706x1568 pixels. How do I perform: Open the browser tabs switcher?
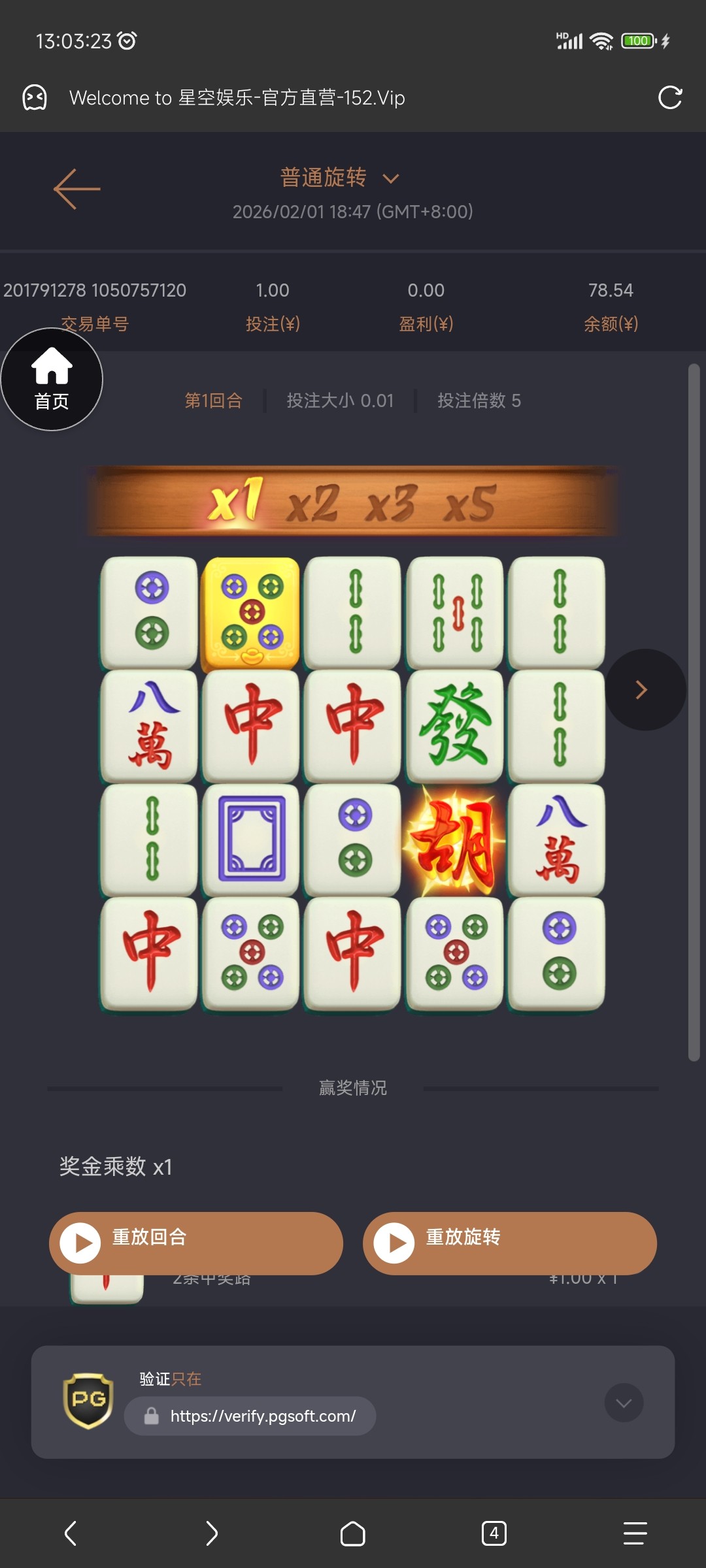tap(494, 1533)
